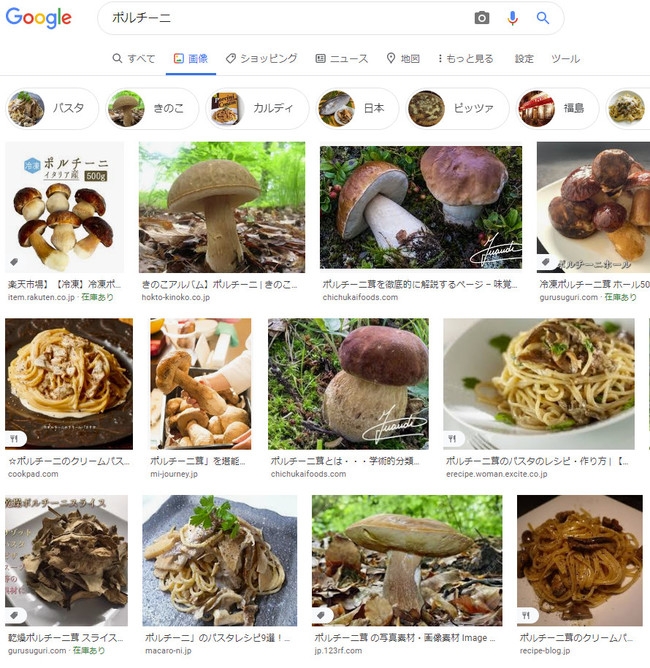Viewport: 650px width, 668px height.
Task: Tap the blue search magnifier button
Action: tap(543, 18)
